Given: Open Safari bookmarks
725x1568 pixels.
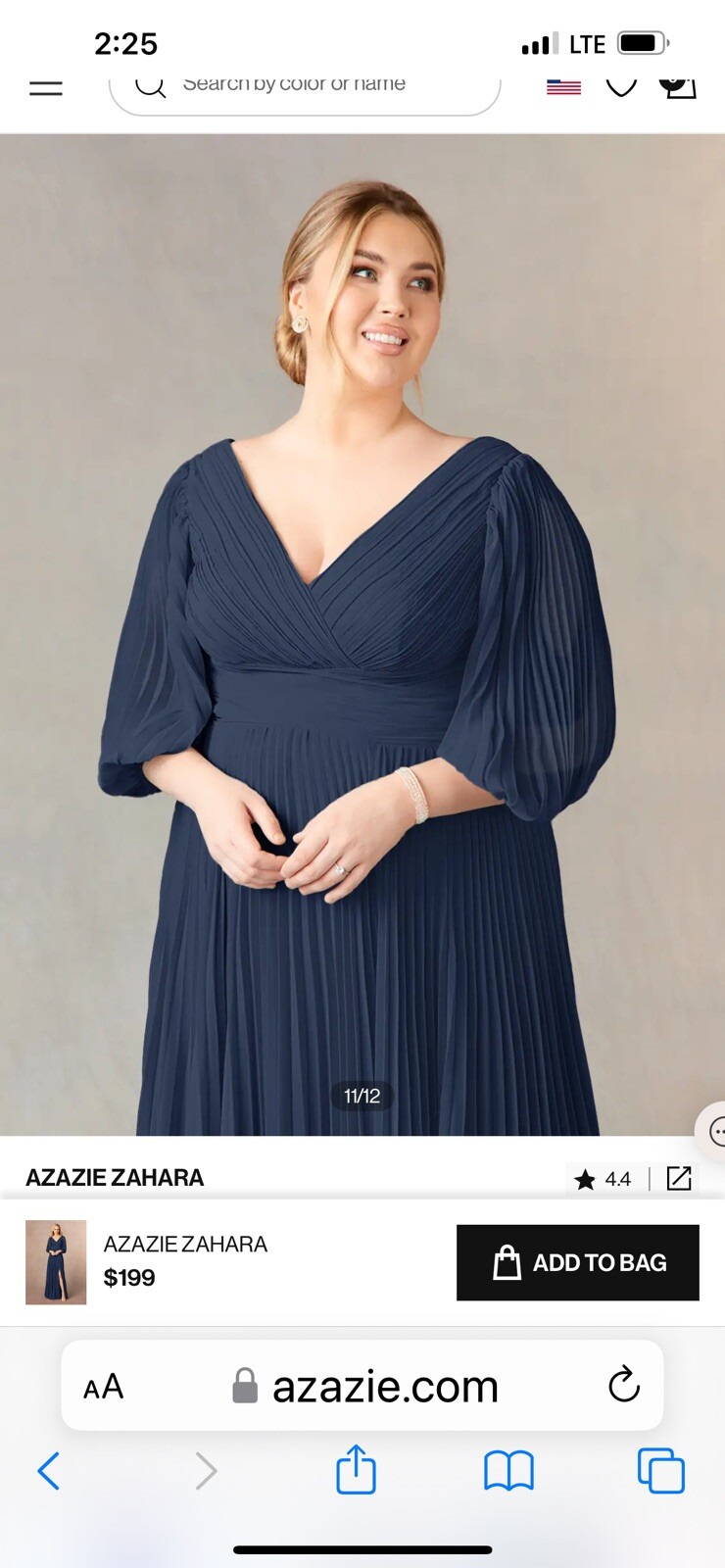Looking at the screenshot, I should [508, 1471].
